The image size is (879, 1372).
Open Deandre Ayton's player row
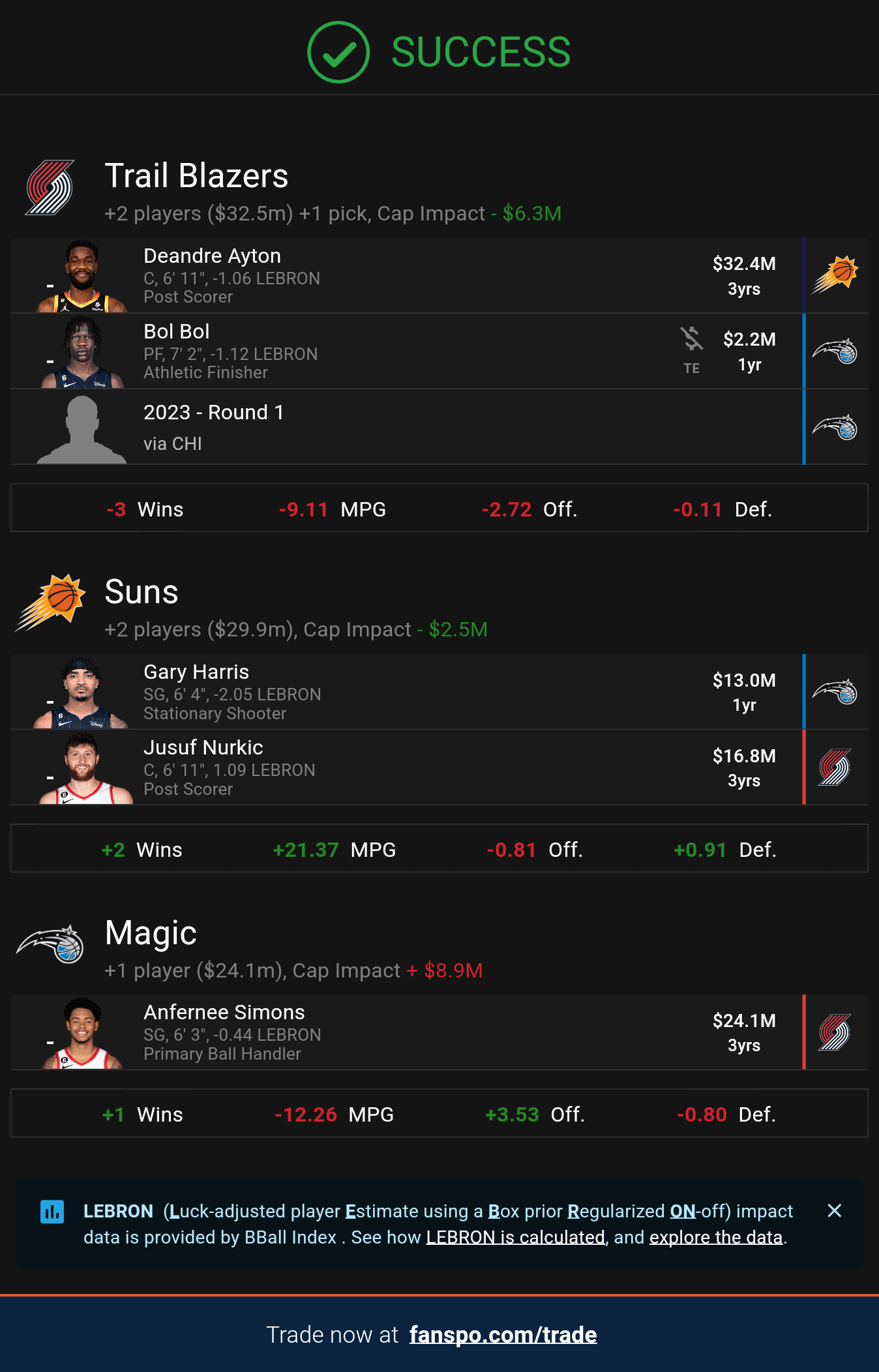404,276
